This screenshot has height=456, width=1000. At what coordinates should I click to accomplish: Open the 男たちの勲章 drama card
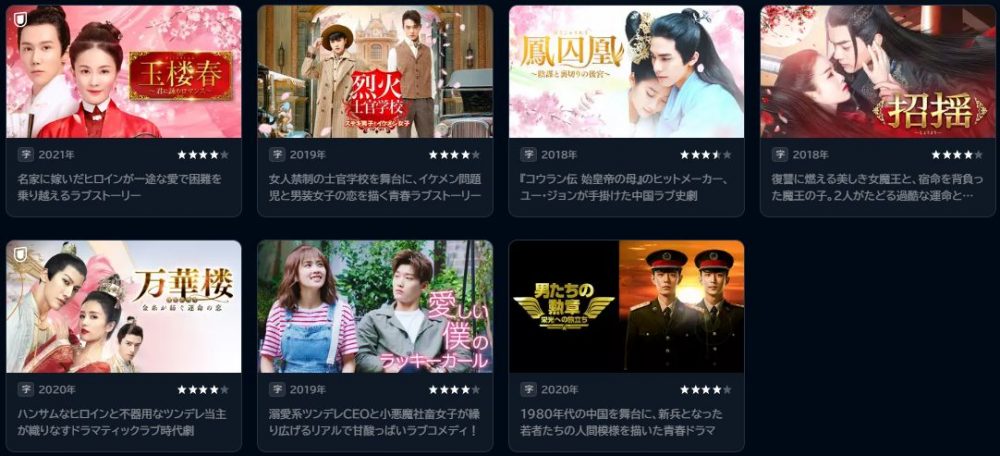click(x=626, y=306)
